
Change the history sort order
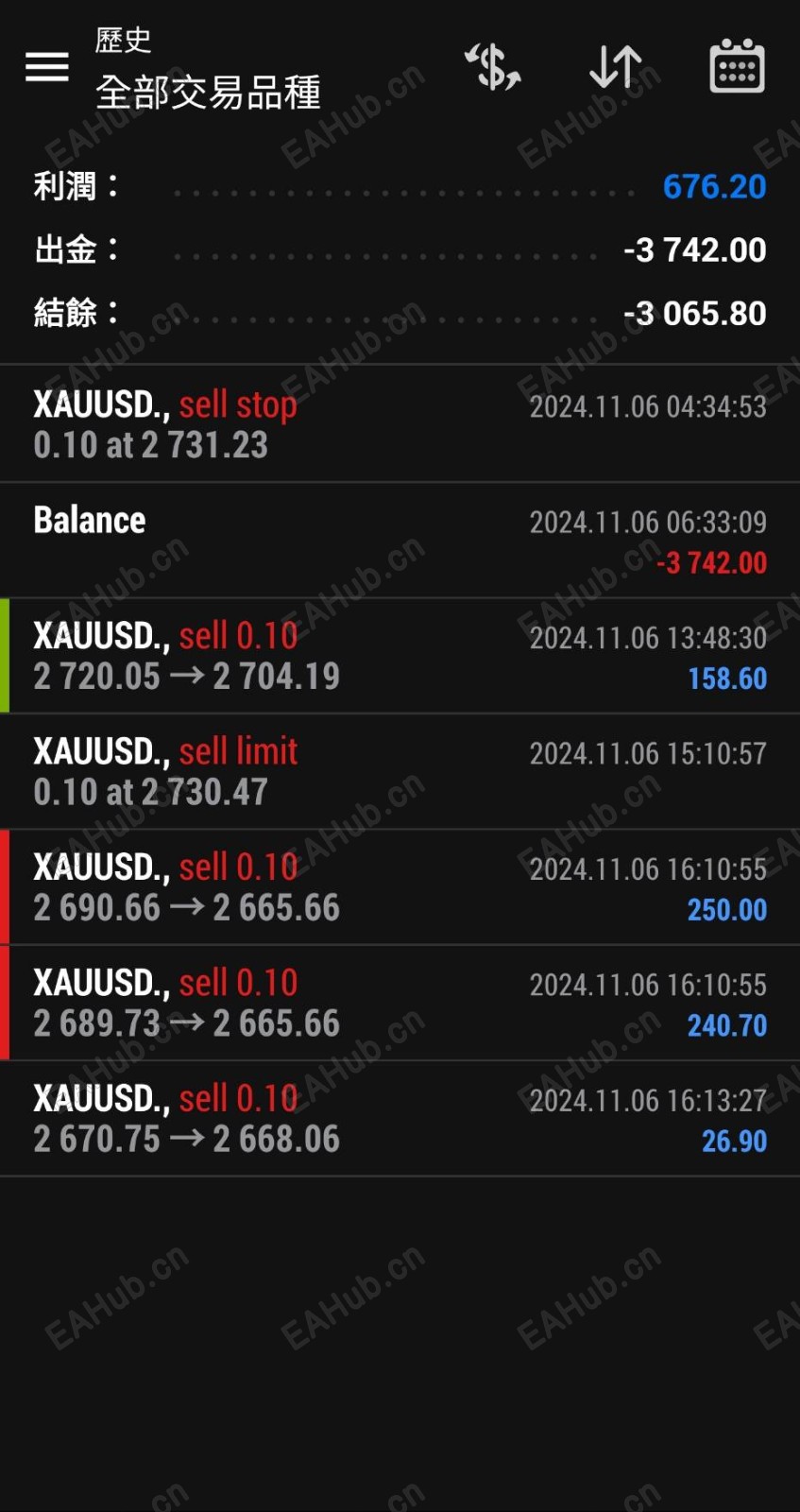click(x=615, y=67)
